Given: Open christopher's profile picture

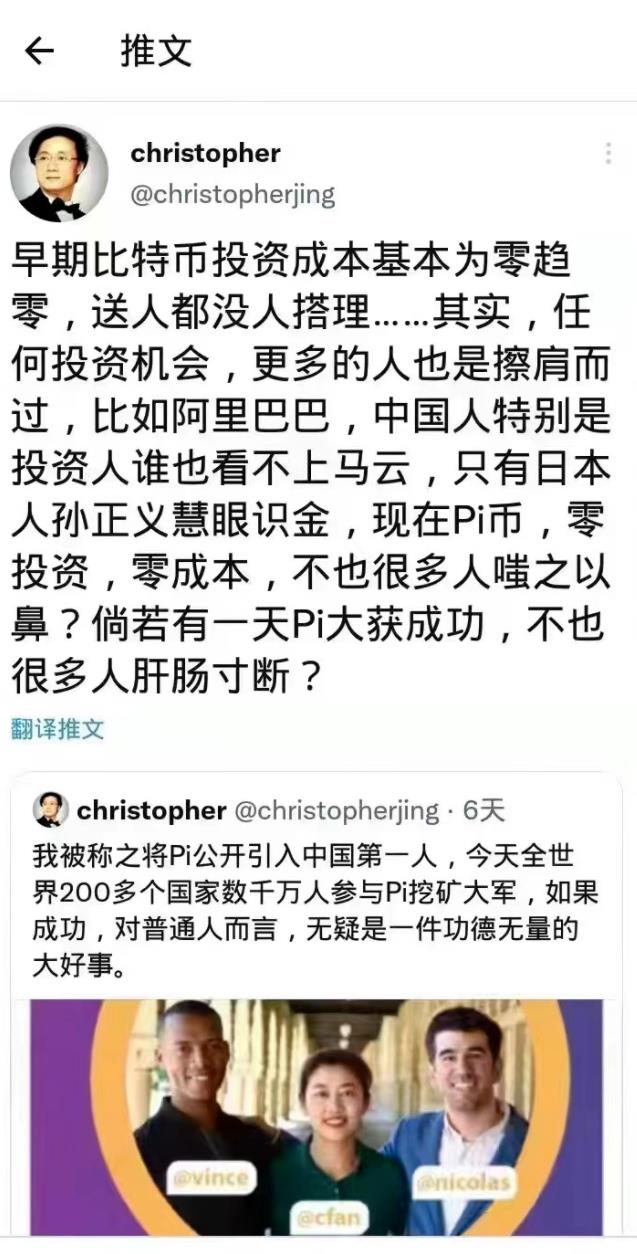Looking at the screenshot, I should tap(59, 173).
